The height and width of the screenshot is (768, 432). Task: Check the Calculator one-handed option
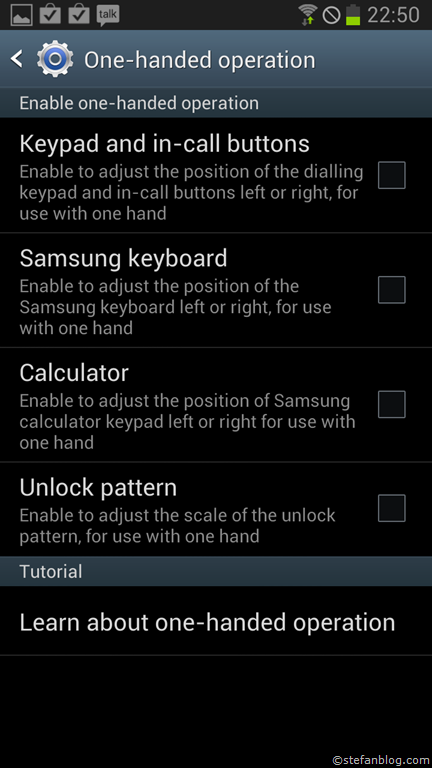(391, 404)
